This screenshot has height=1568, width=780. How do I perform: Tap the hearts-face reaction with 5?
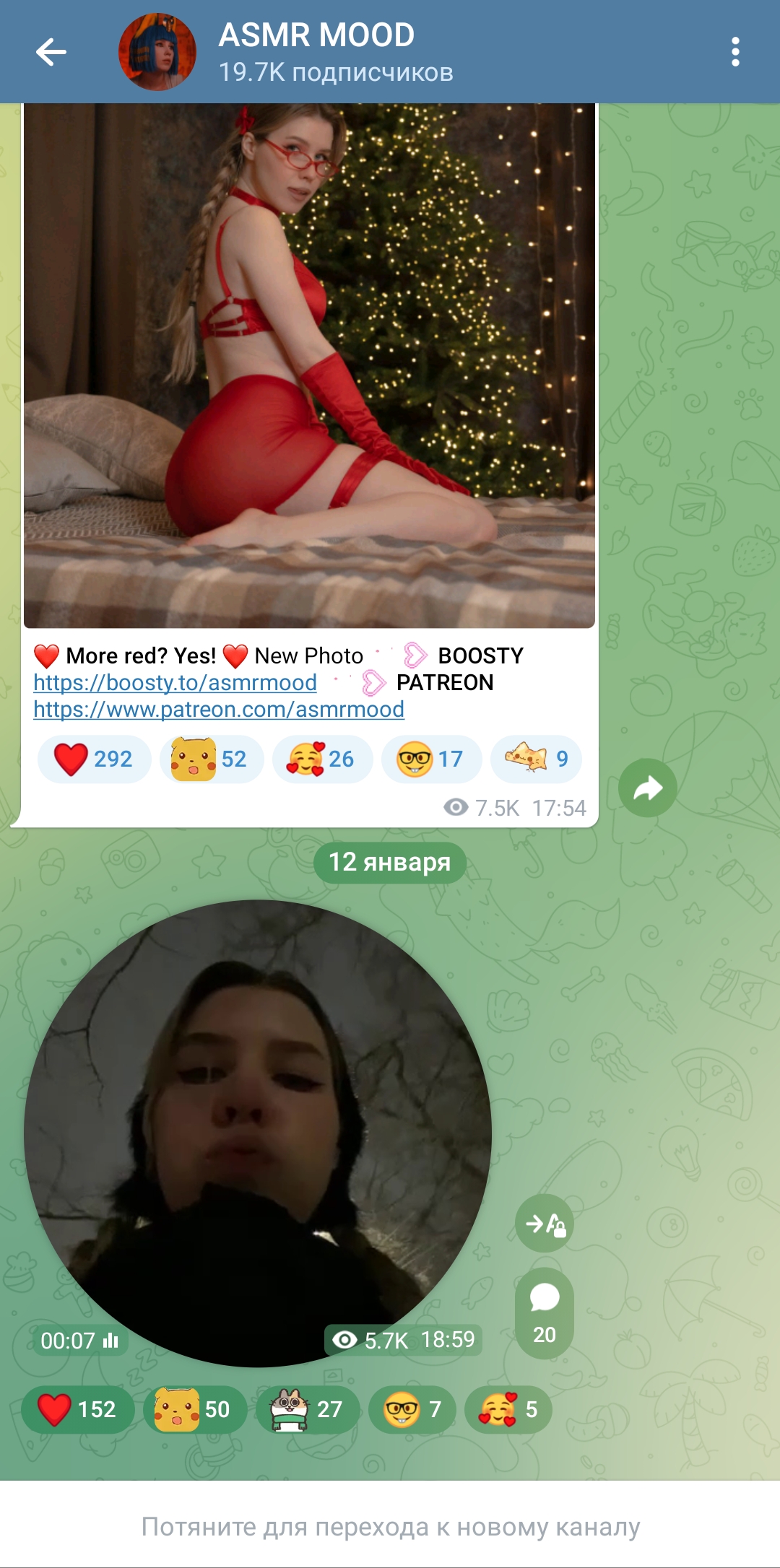point(508,1409)
